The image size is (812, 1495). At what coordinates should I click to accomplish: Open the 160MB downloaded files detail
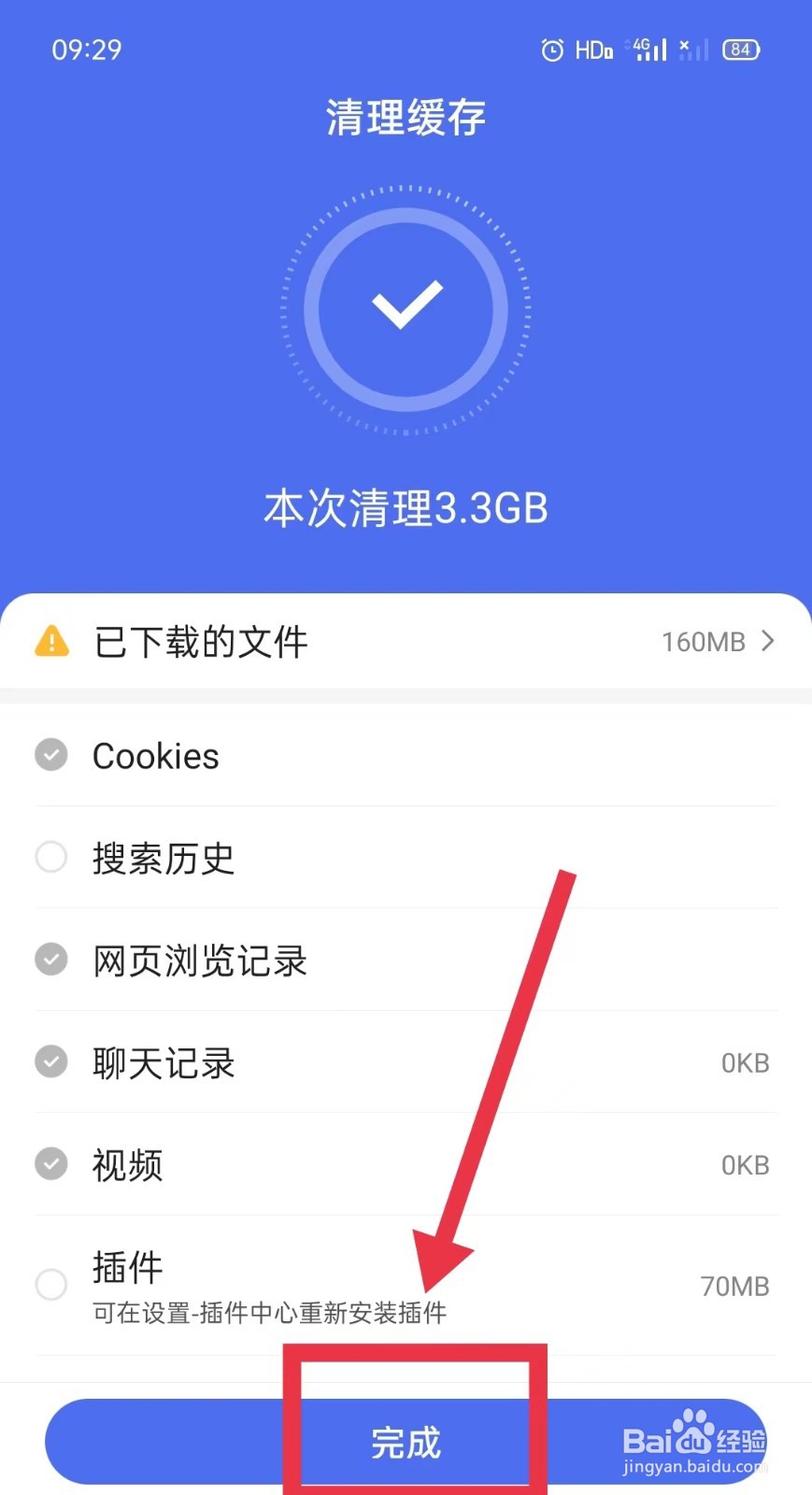pos(702,641)
